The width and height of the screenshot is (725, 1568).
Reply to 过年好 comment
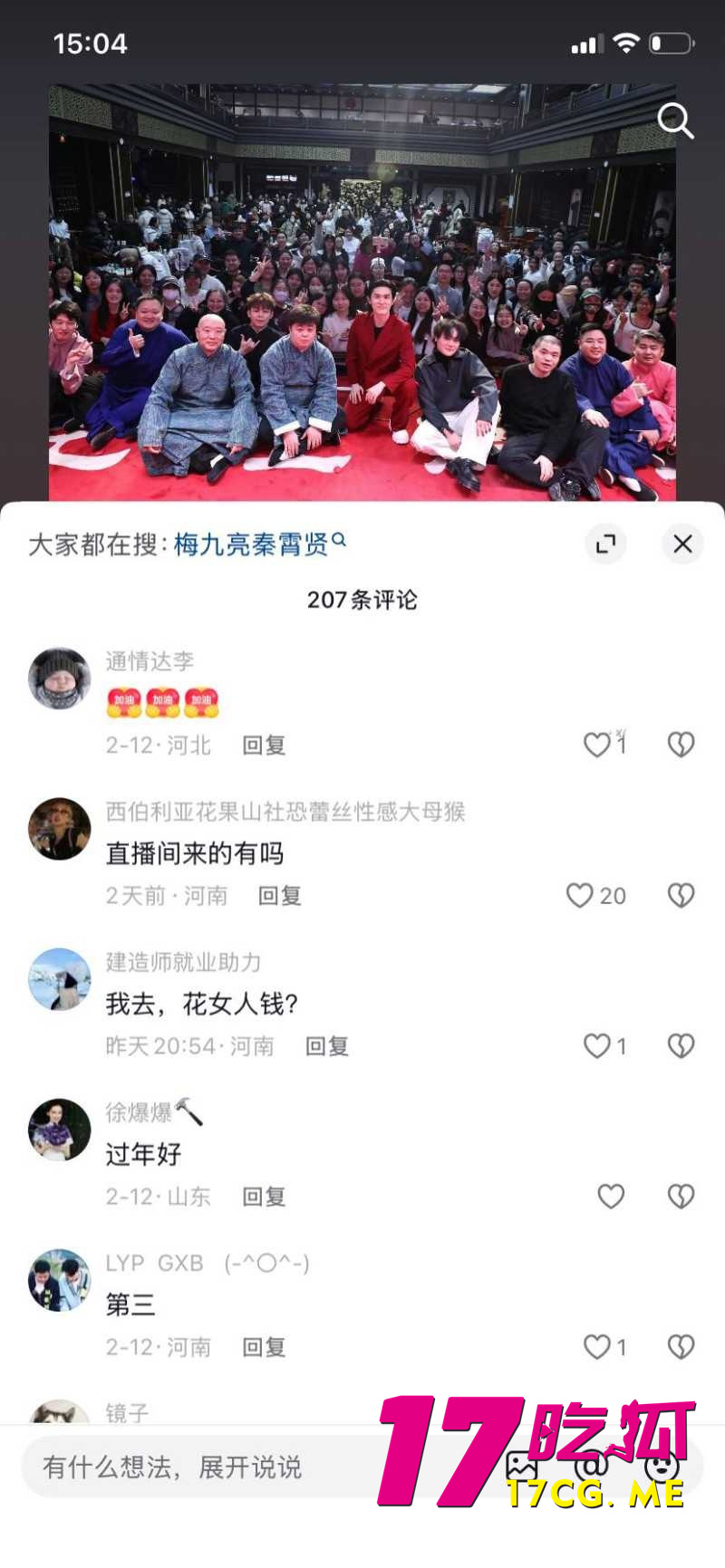(x=263, y=1196)
